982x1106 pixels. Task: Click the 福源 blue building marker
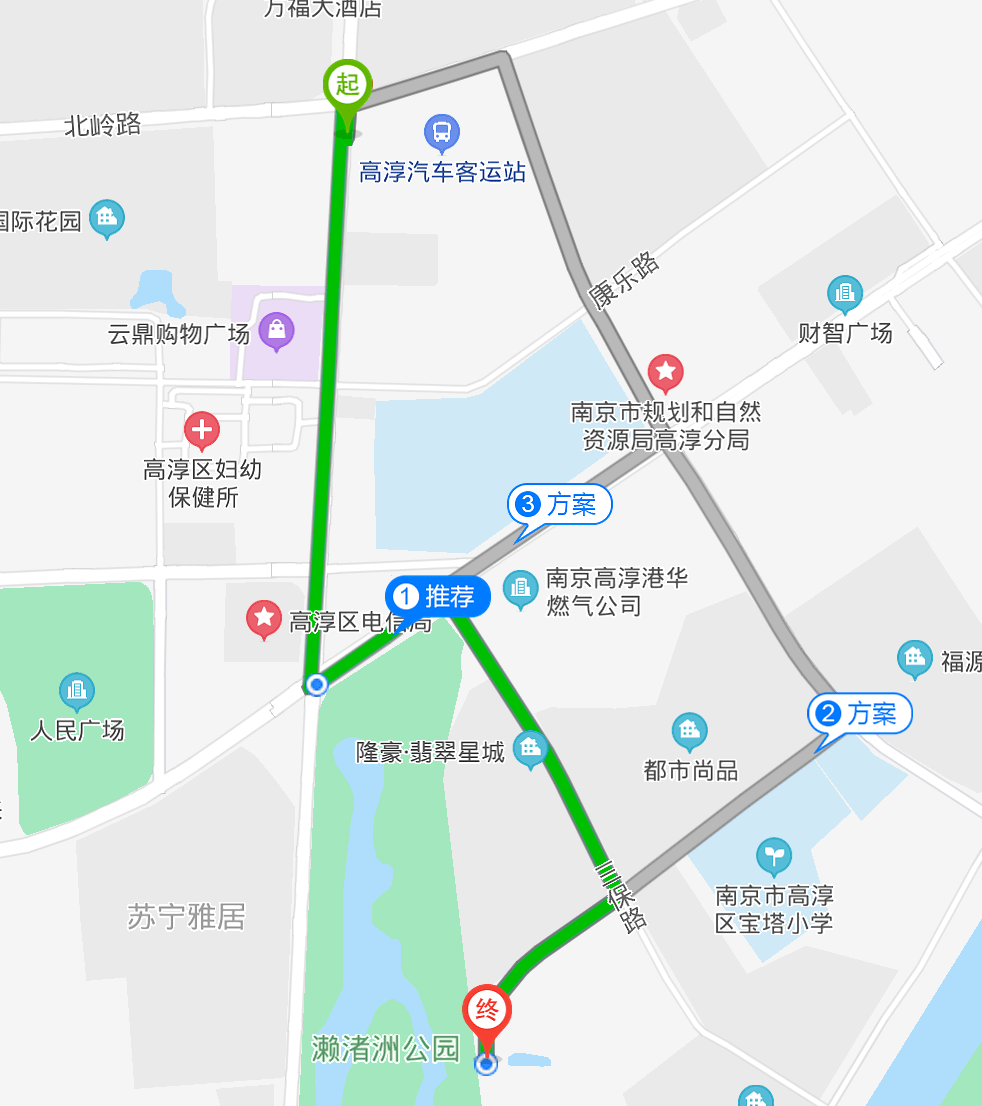(915, 654)
